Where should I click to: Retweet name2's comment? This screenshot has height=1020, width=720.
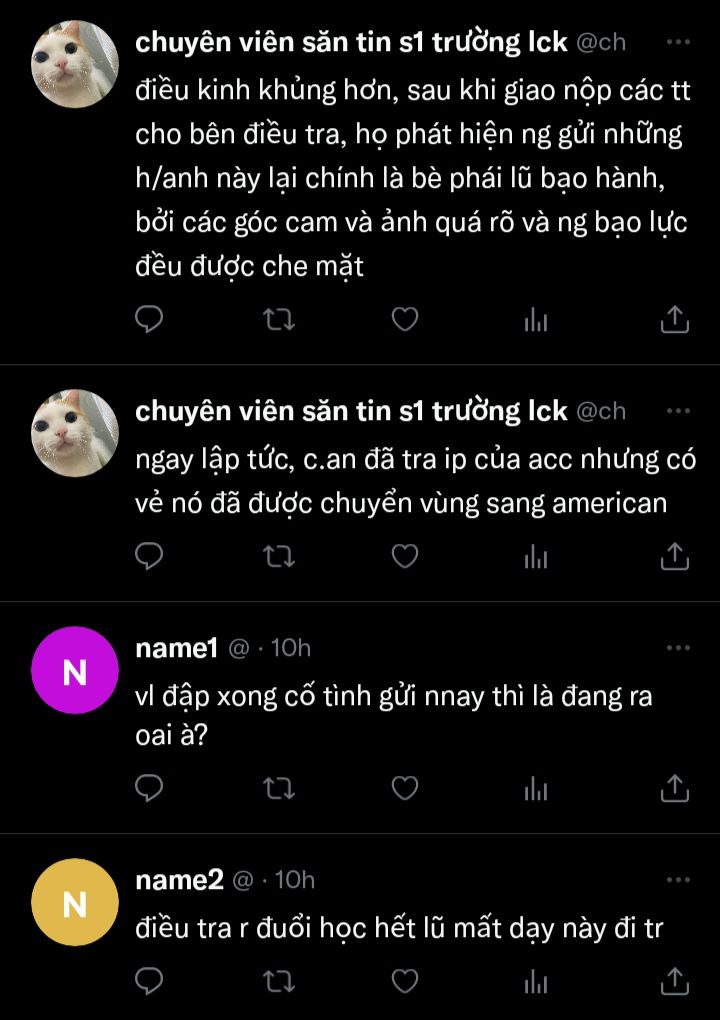[x=277, y=980]
